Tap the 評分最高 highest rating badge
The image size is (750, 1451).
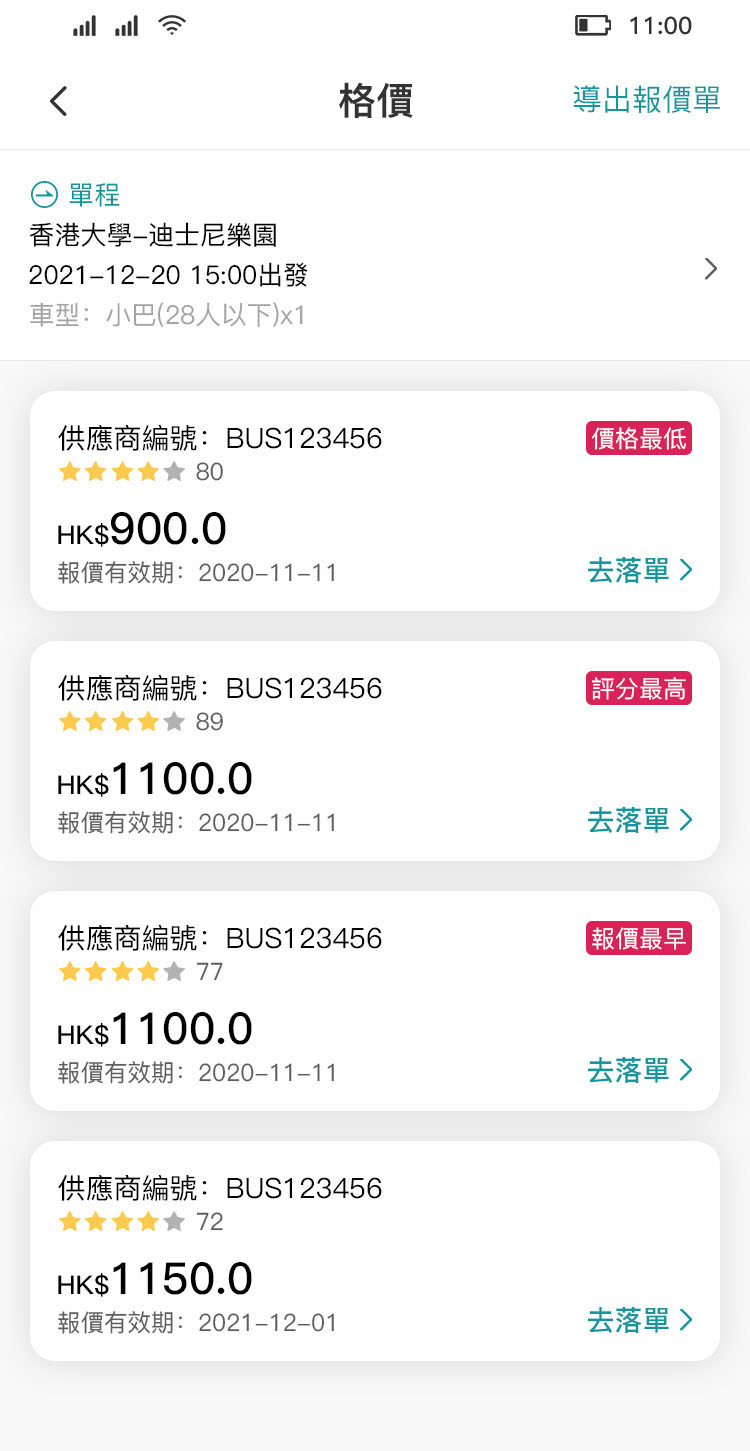(x=638, y=687)
